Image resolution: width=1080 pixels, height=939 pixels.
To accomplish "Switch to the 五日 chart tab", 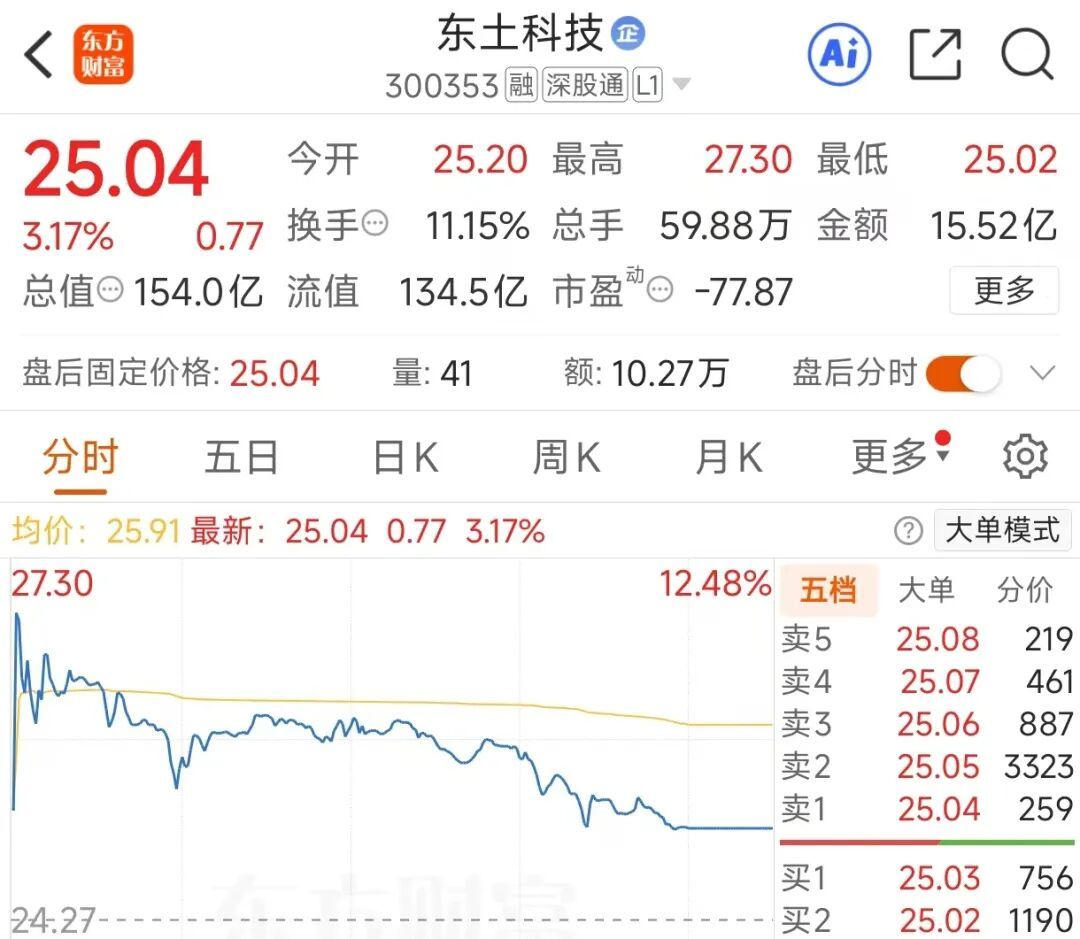I will [241, 458].
